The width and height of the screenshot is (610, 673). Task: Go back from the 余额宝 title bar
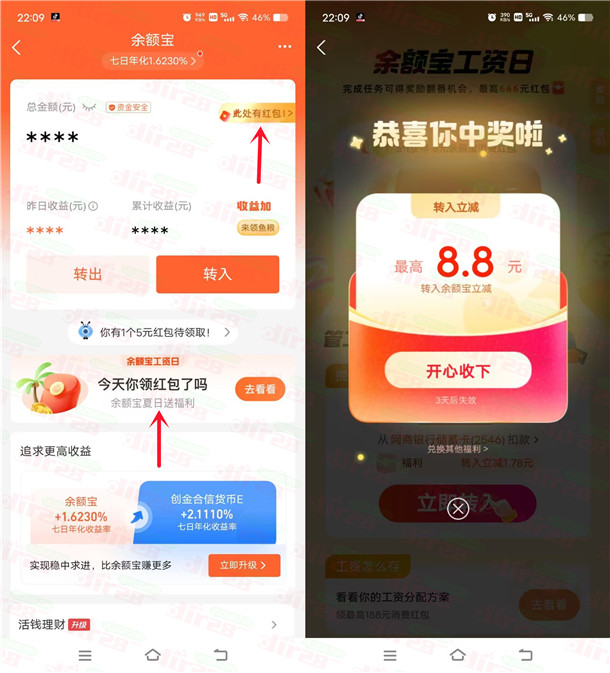pyautogui.click(x=16, y=47)
